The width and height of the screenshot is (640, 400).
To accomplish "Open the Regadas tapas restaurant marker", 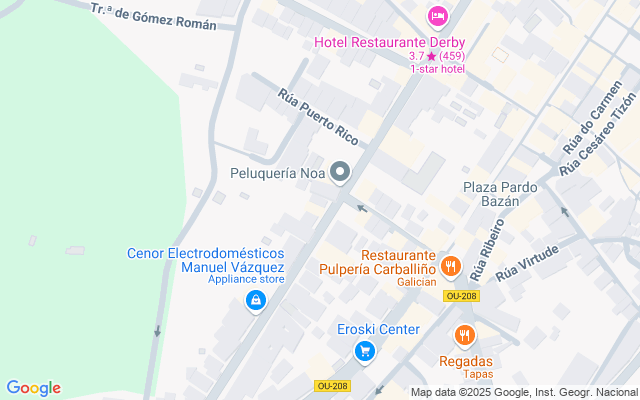I will point(464,336).
